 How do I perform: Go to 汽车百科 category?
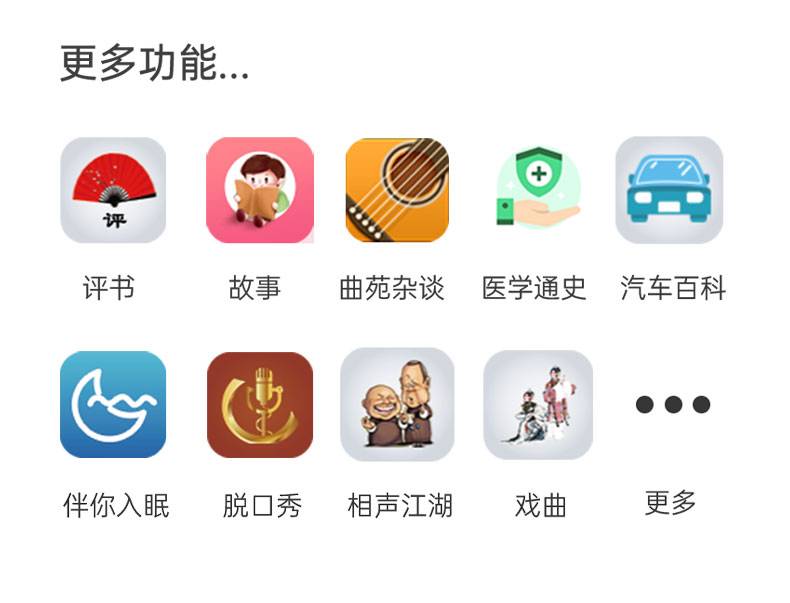click(669, 190)
